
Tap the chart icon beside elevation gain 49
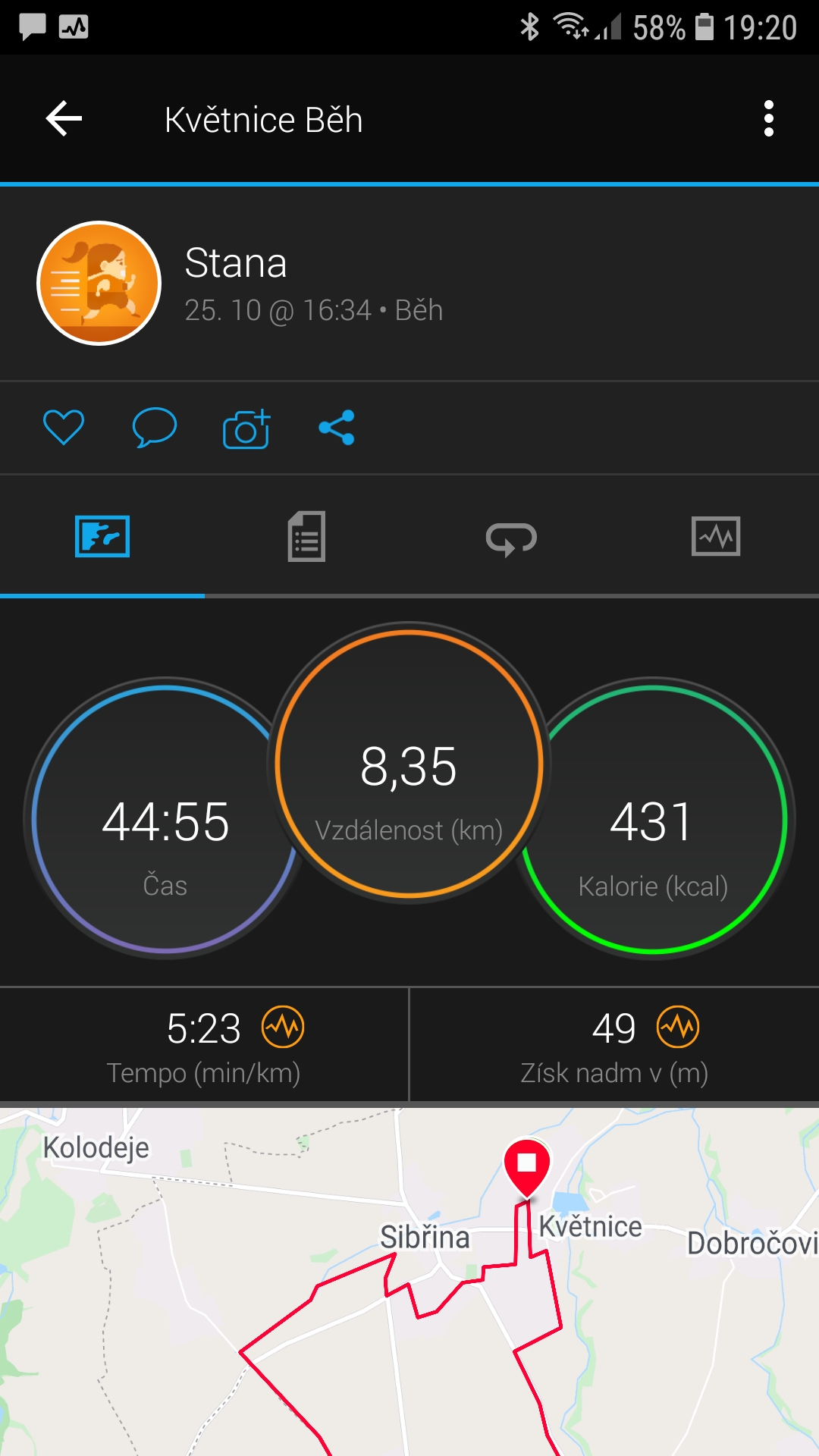[x=678, y=1028]
